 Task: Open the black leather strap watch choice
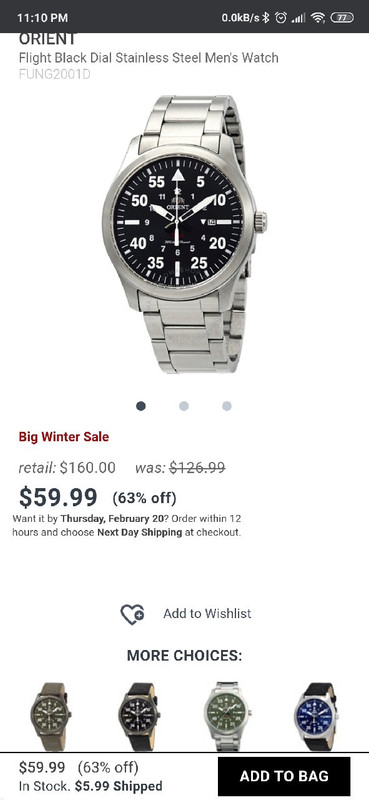coord(139,716)
